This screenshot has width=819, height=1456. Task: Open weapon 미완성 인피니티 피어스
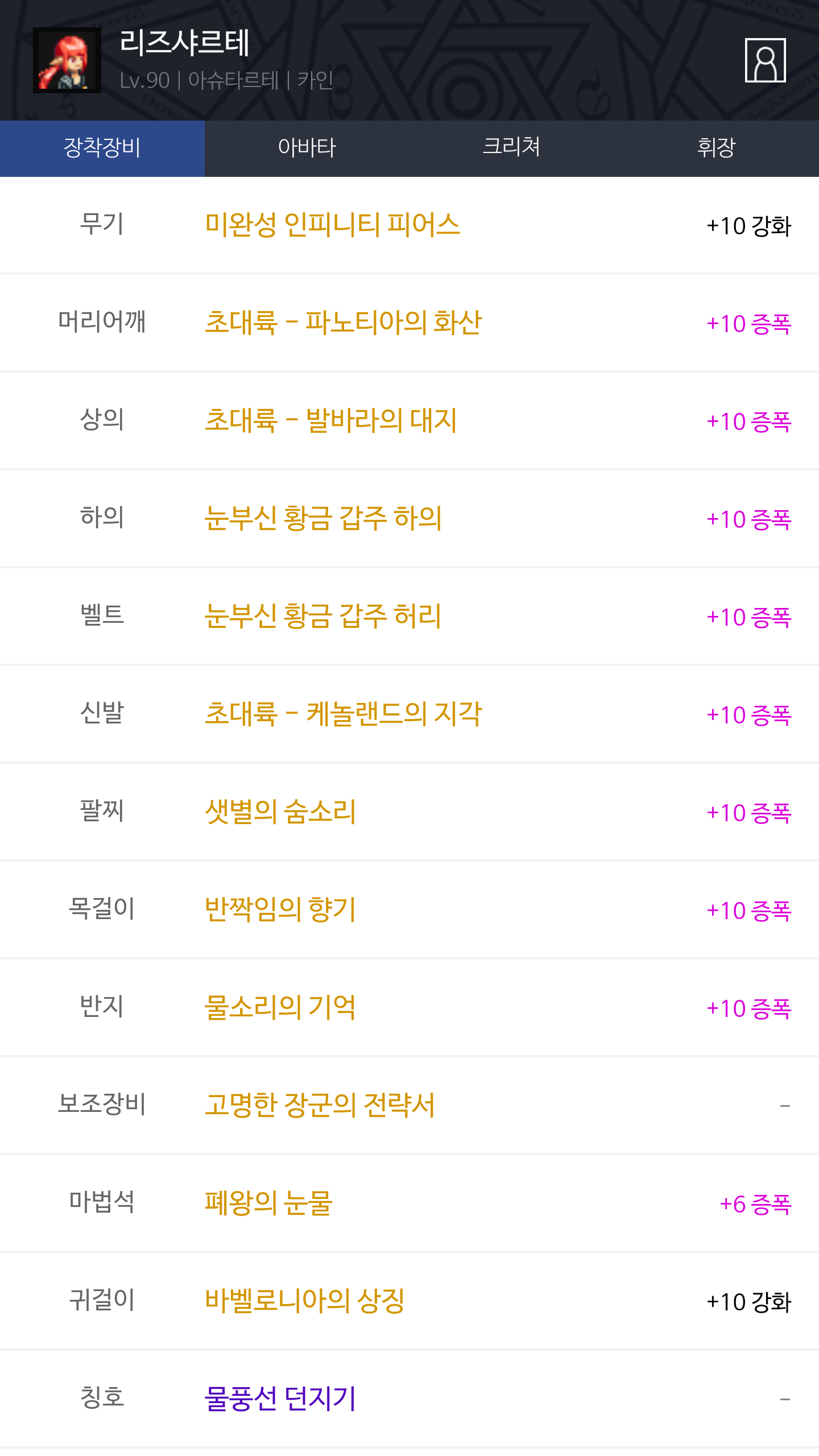[332, 225]
